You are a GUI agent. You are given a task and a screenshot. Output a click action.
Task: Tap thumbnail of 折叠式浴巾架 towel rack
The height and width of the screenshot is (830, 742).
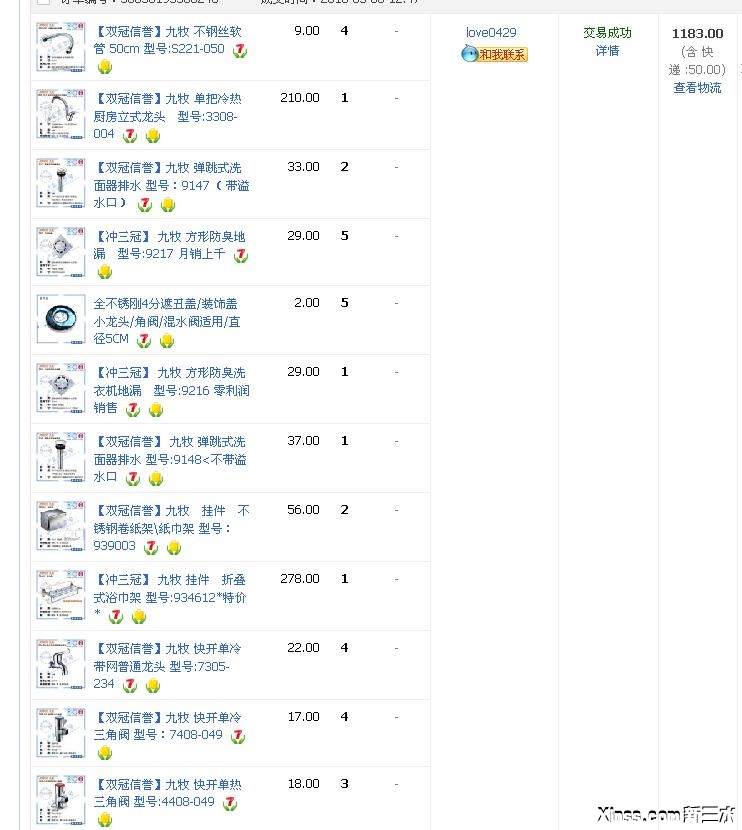click(x=61, y=595)
